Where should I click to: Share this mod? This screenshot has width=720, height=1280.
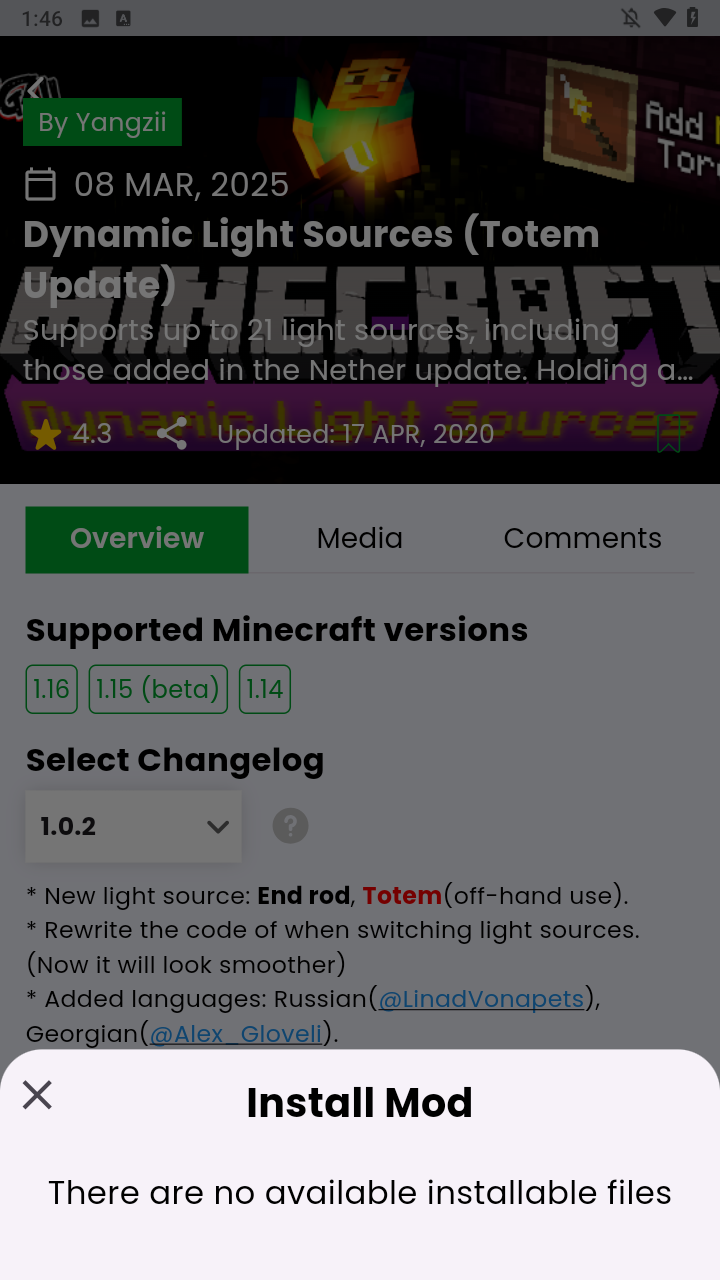pos(172,434)
